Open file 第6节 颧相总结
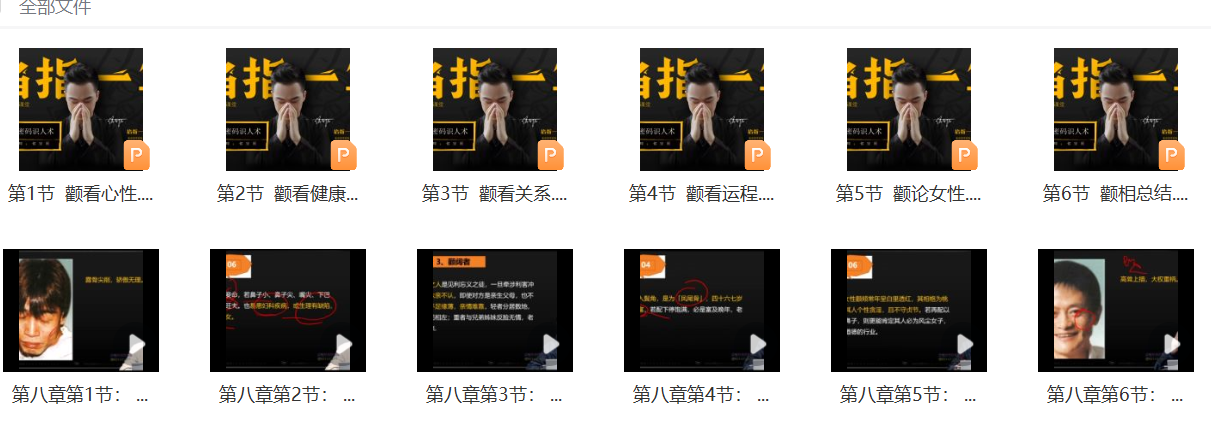The image size is (1211, 441). pos(1116,110)
